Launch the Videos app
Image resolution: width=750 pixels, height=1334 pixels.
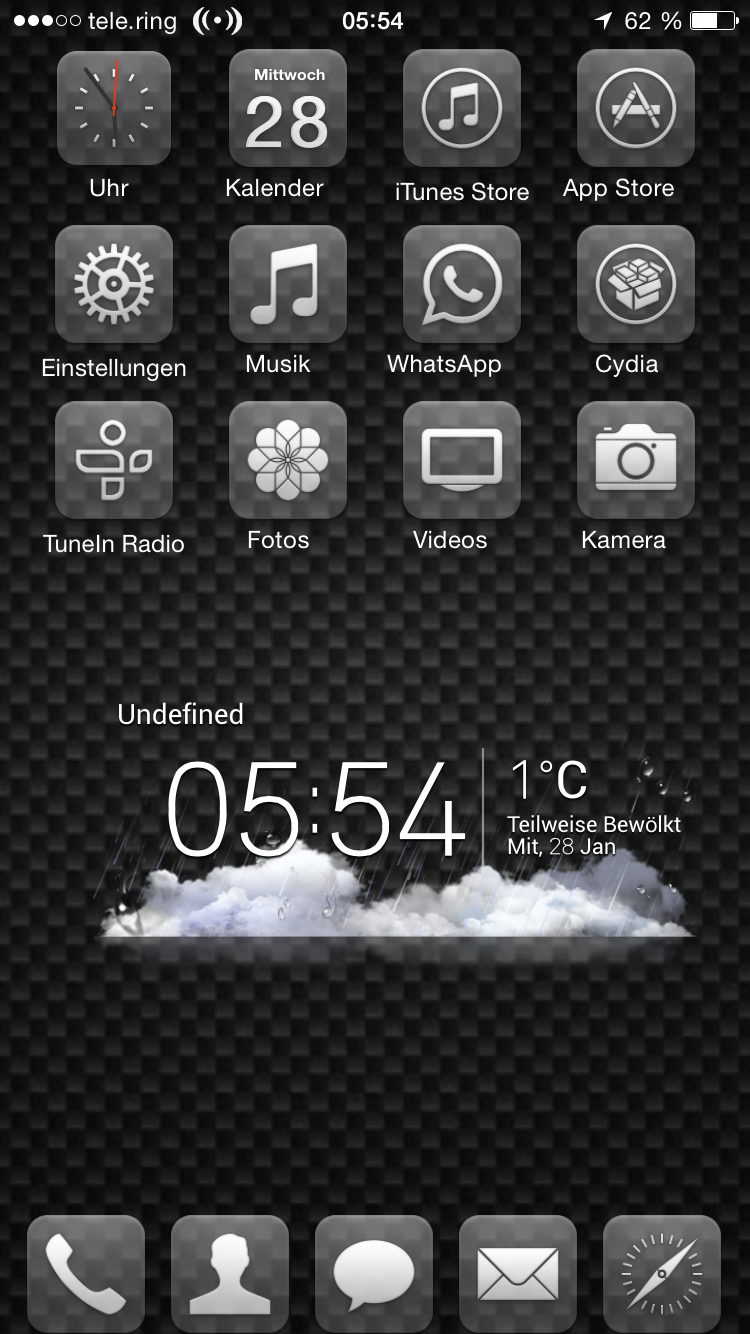pos(461,460)
